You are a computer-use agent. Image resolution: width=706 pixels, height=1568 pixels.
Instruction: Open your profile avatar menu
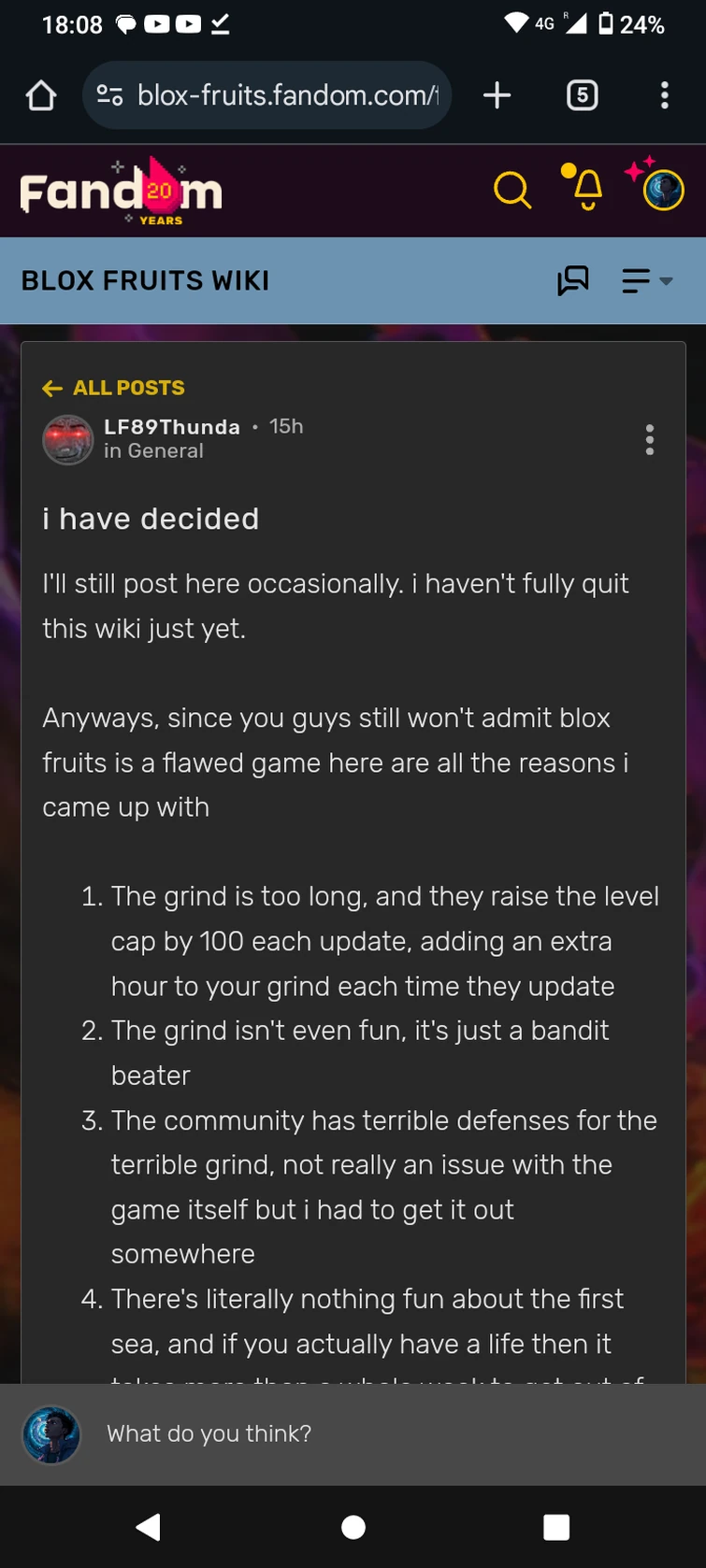pos(663,191)
